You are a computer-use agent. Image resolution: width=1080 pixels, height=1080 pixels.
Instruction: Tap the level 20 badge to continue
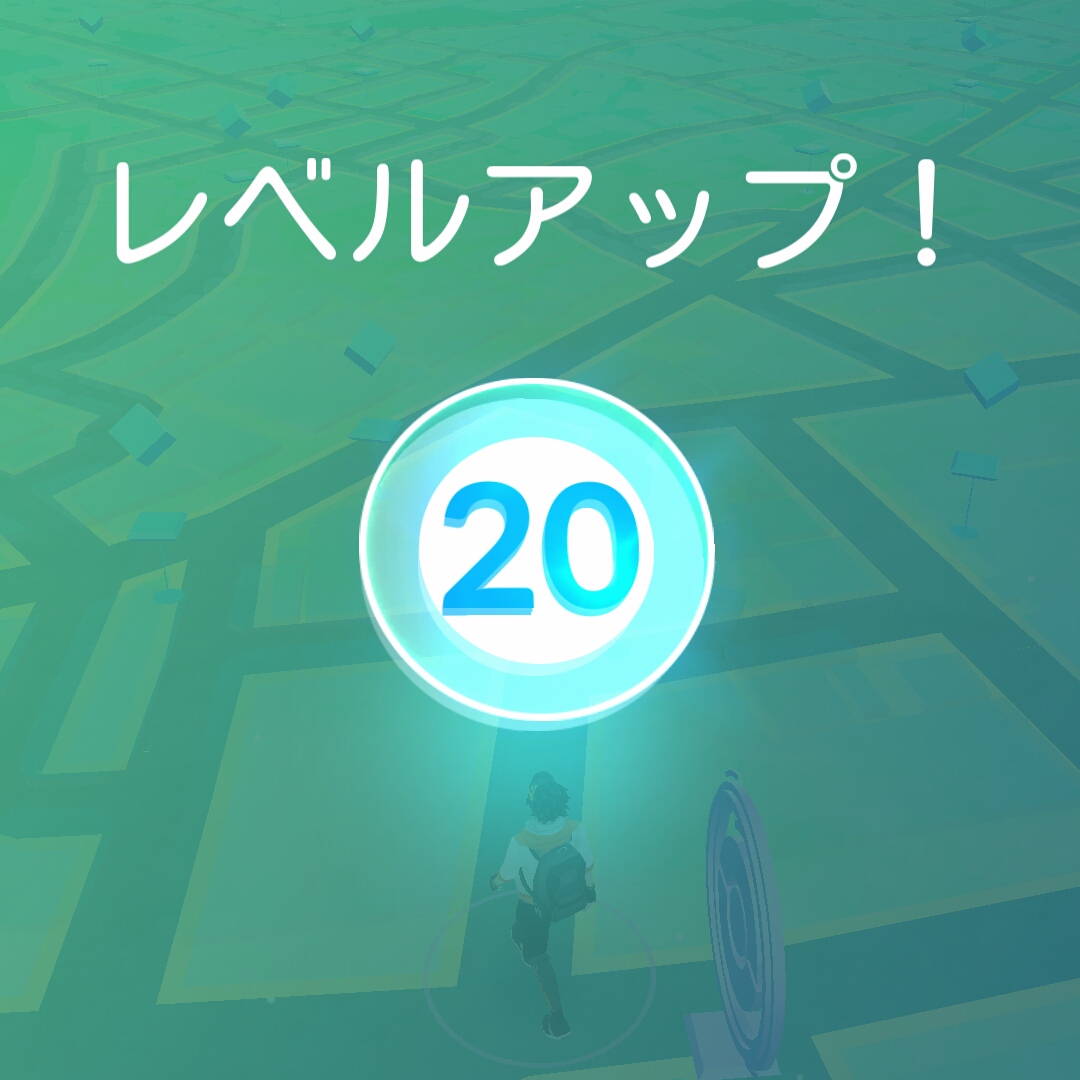[x=536, y=550]
